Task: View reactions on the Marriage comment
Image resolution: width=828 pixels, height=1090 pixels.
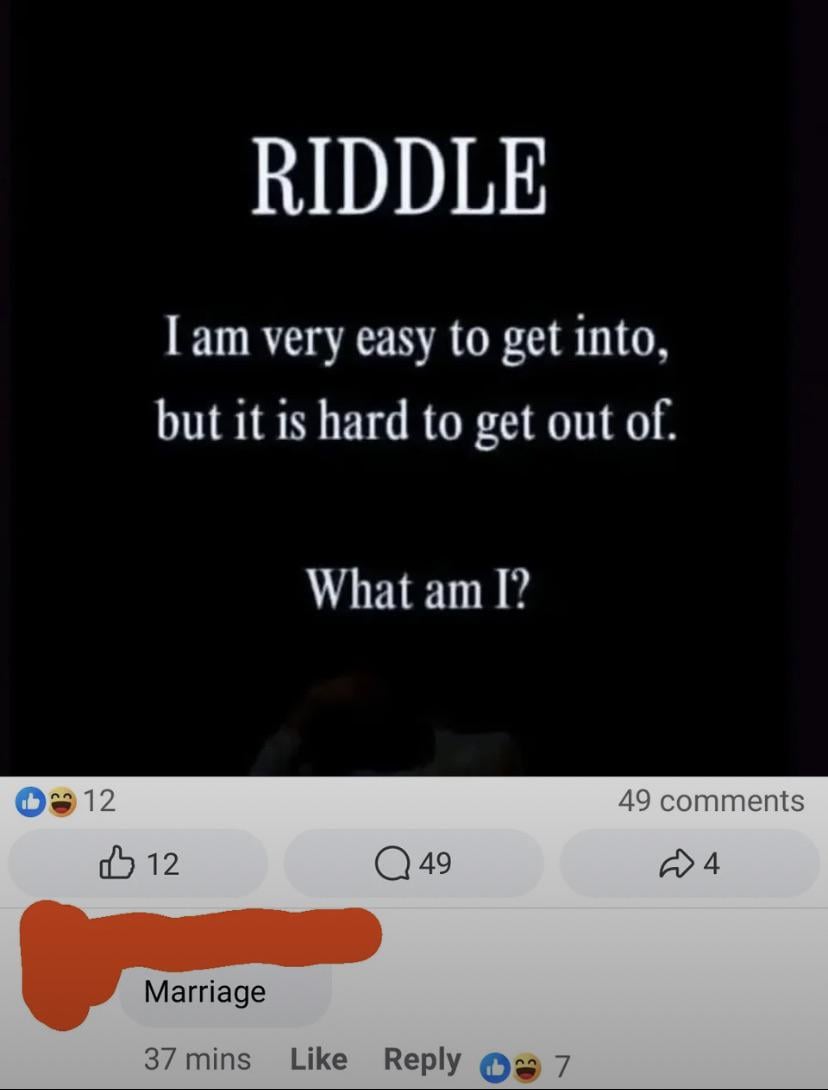Action: [x=525, y=1066]
